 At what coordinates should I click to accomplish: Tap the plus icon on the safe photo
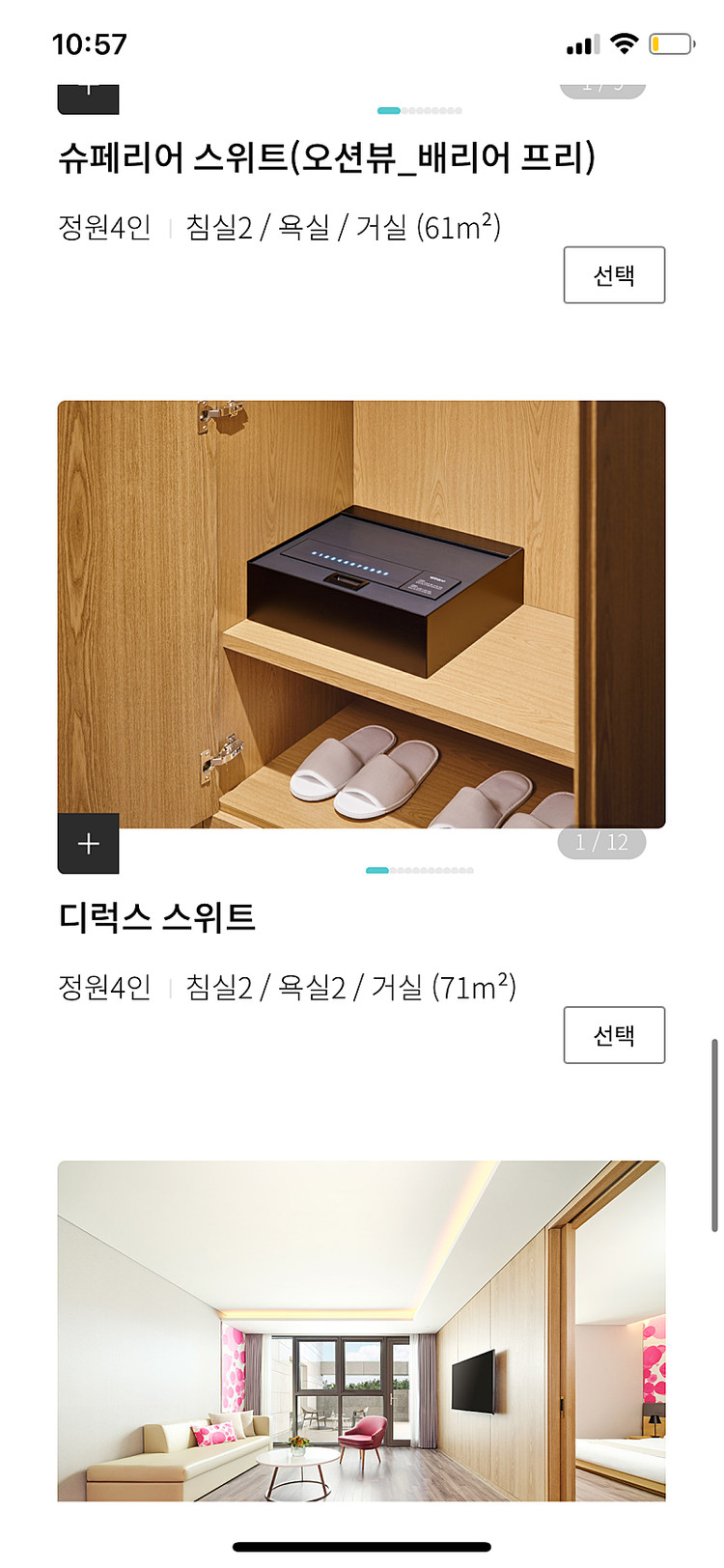coord(88,842)
